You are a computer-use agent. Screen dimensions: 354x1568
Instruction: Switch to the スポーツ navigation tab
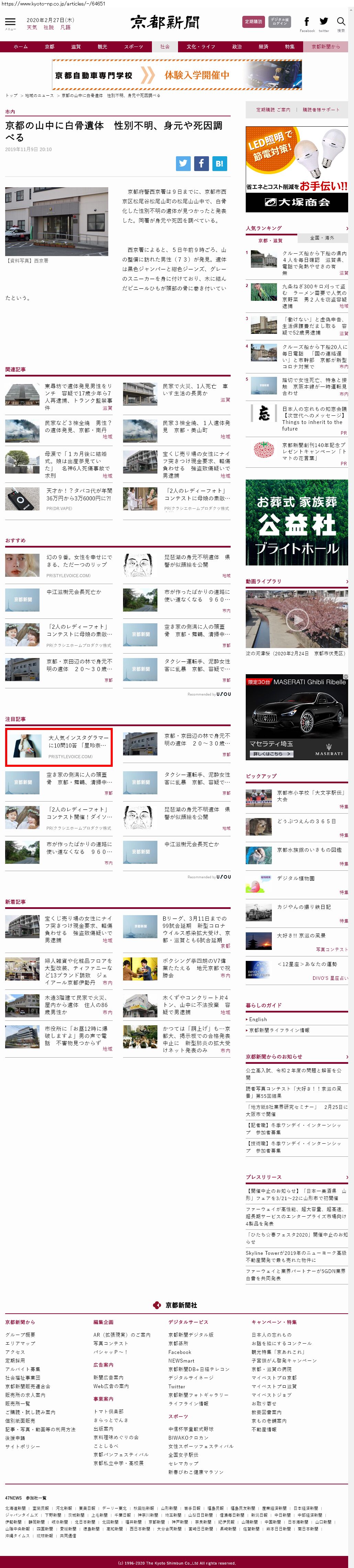(x=133, y=47)
